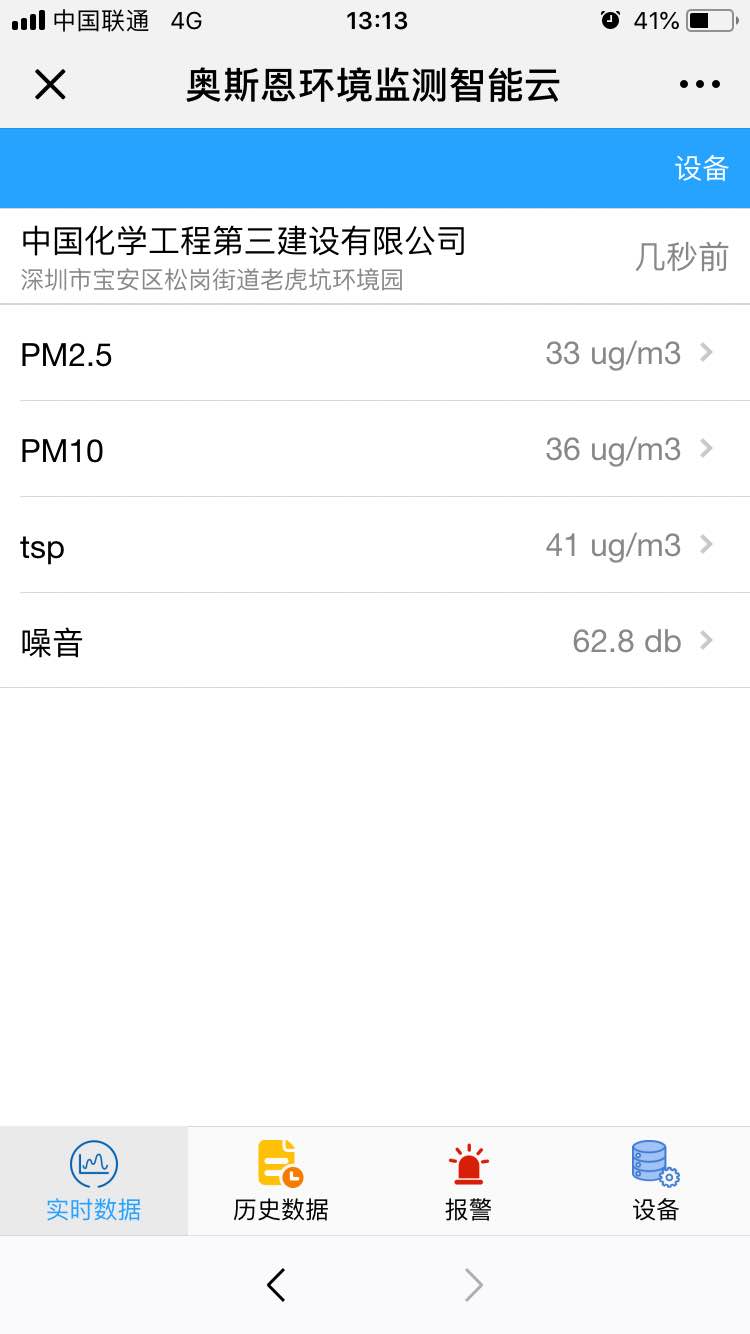Open the PM2.5 reading details
This screenshot has height=1334, width=750.
tap(375, 353)
